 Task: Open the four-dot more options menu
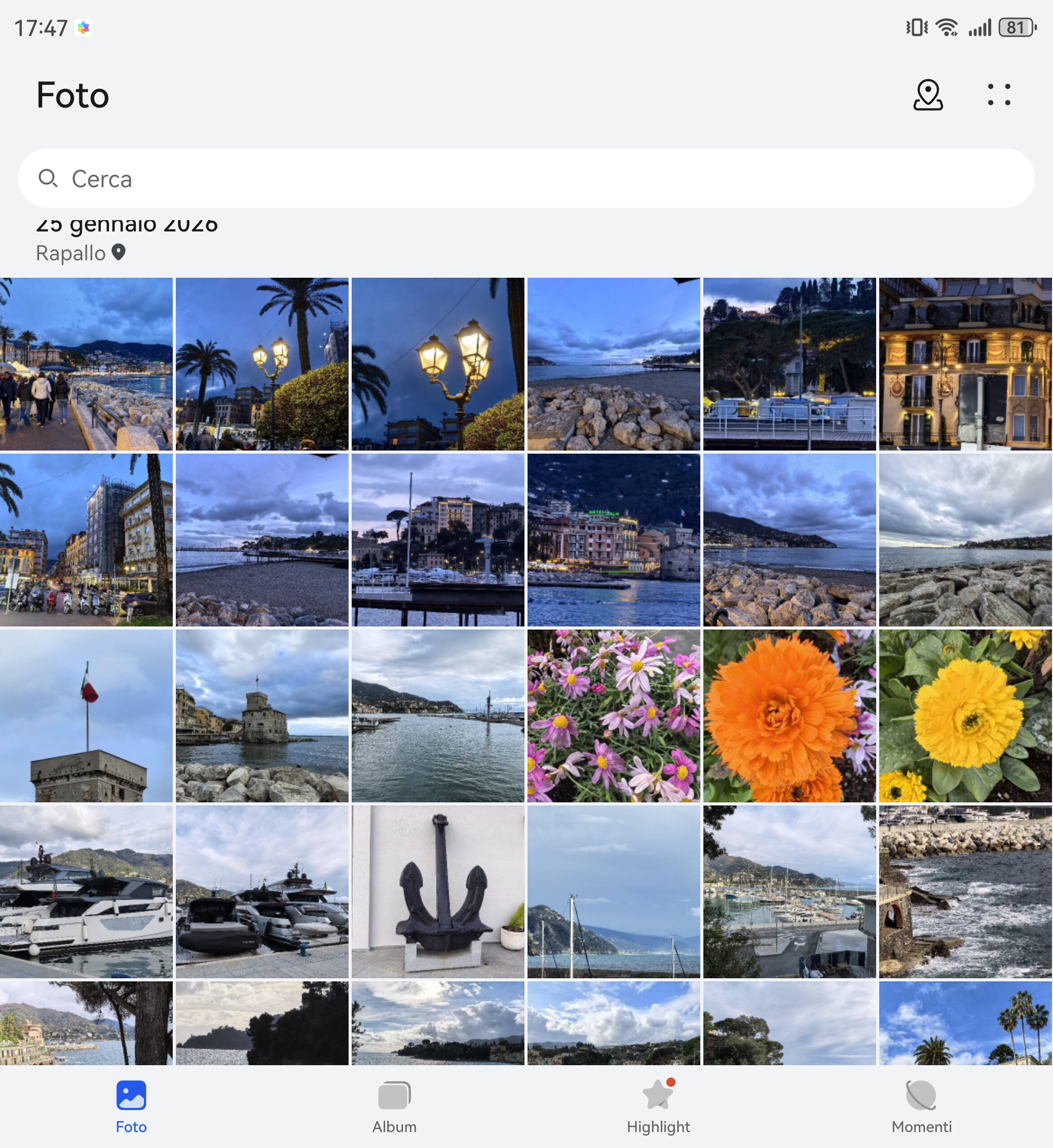pyautogui.click(x=999, y=95)
